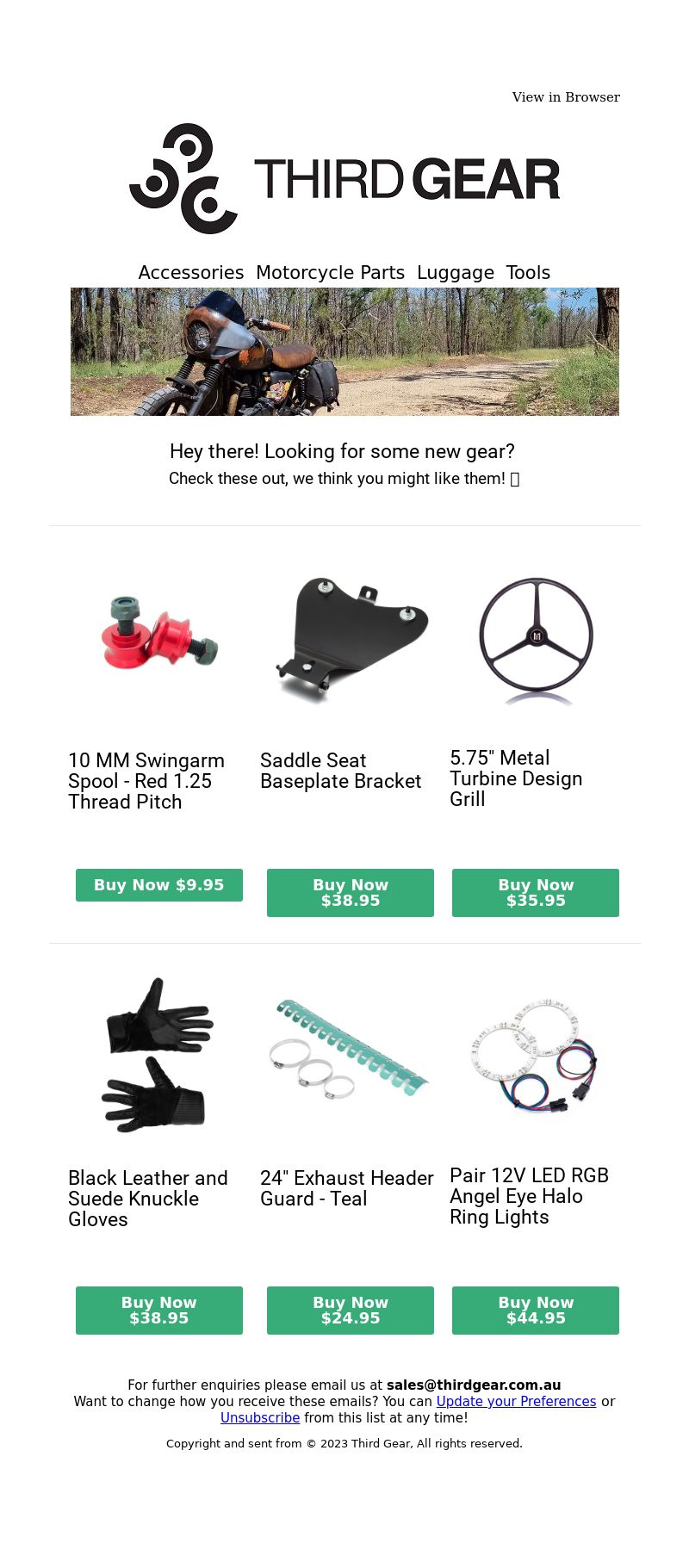This screenshot has height=1568, width=689.
Task: View the Turbine Design Grill image
Action: pos(536,639)
